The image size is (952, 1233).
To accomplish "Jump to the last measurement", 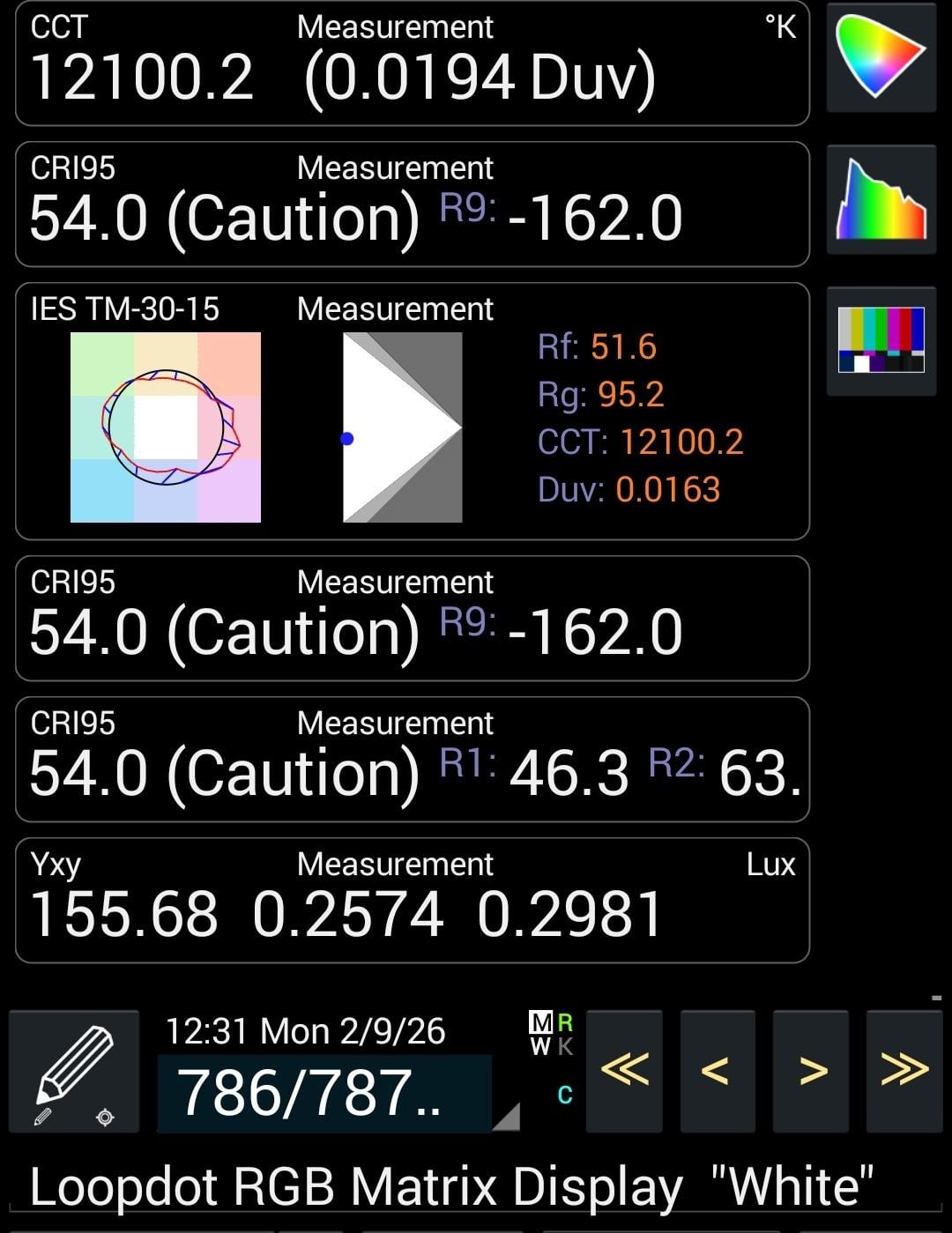I will pos(904,1071).
